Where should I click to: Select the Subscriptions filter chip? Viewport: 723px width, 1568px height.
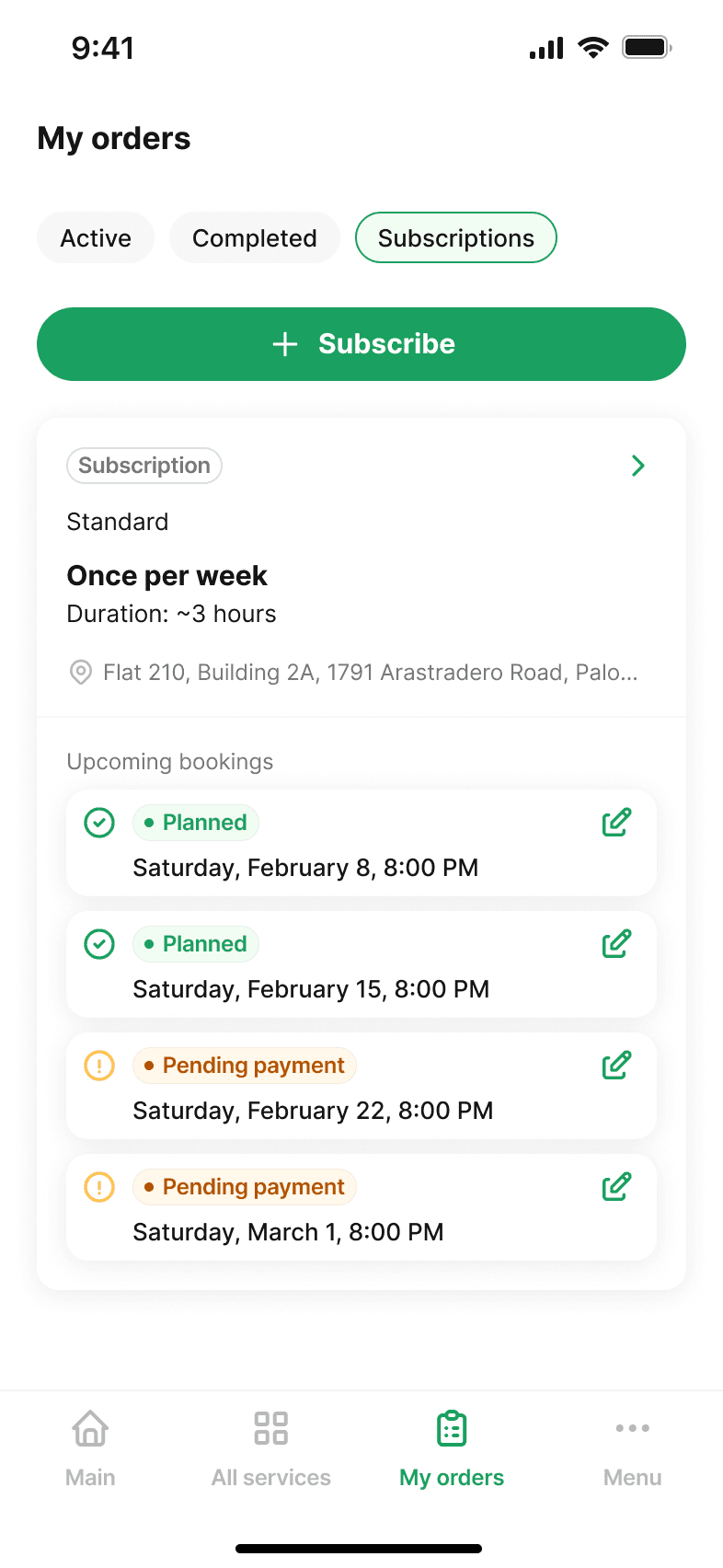455,238
